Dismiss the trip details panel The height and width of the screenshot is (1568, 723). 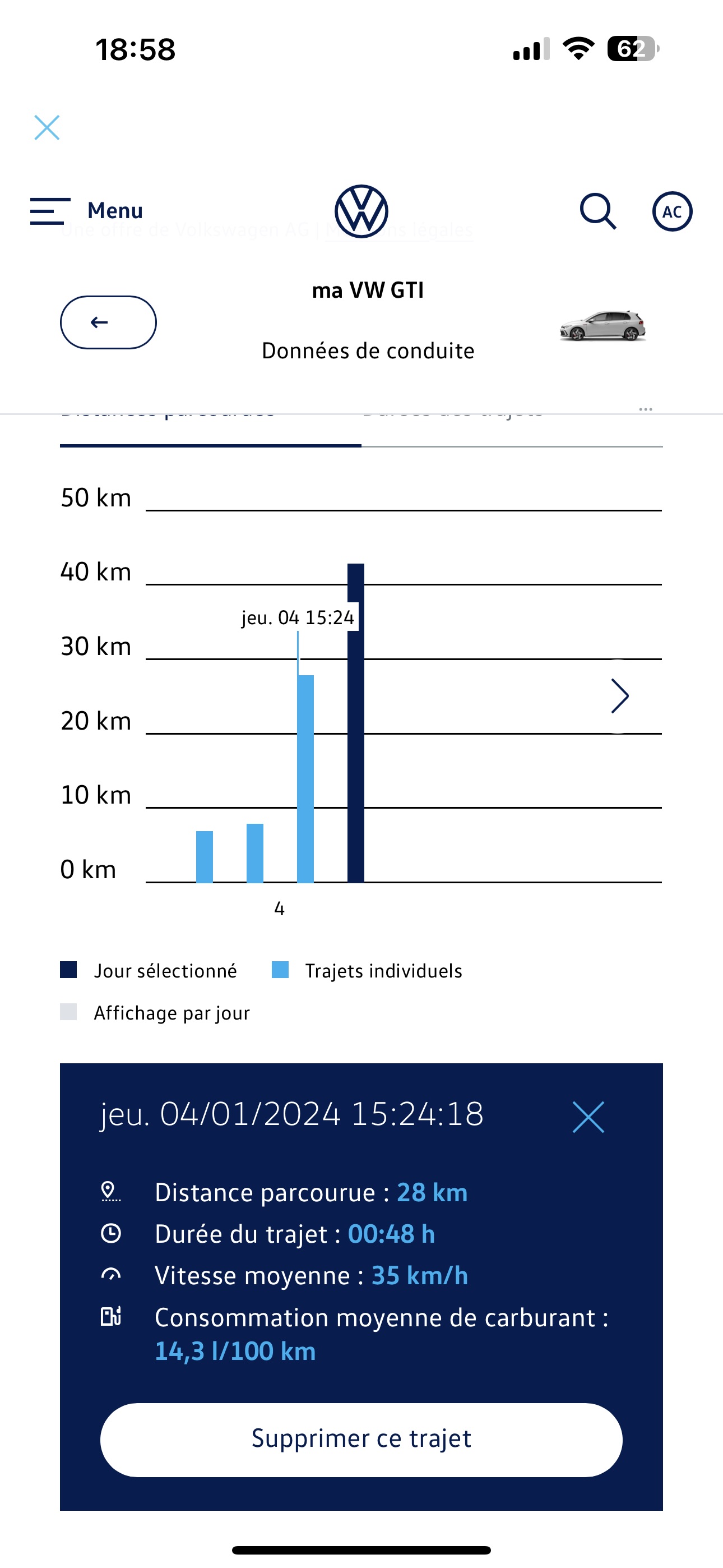tap(588, 1117)
